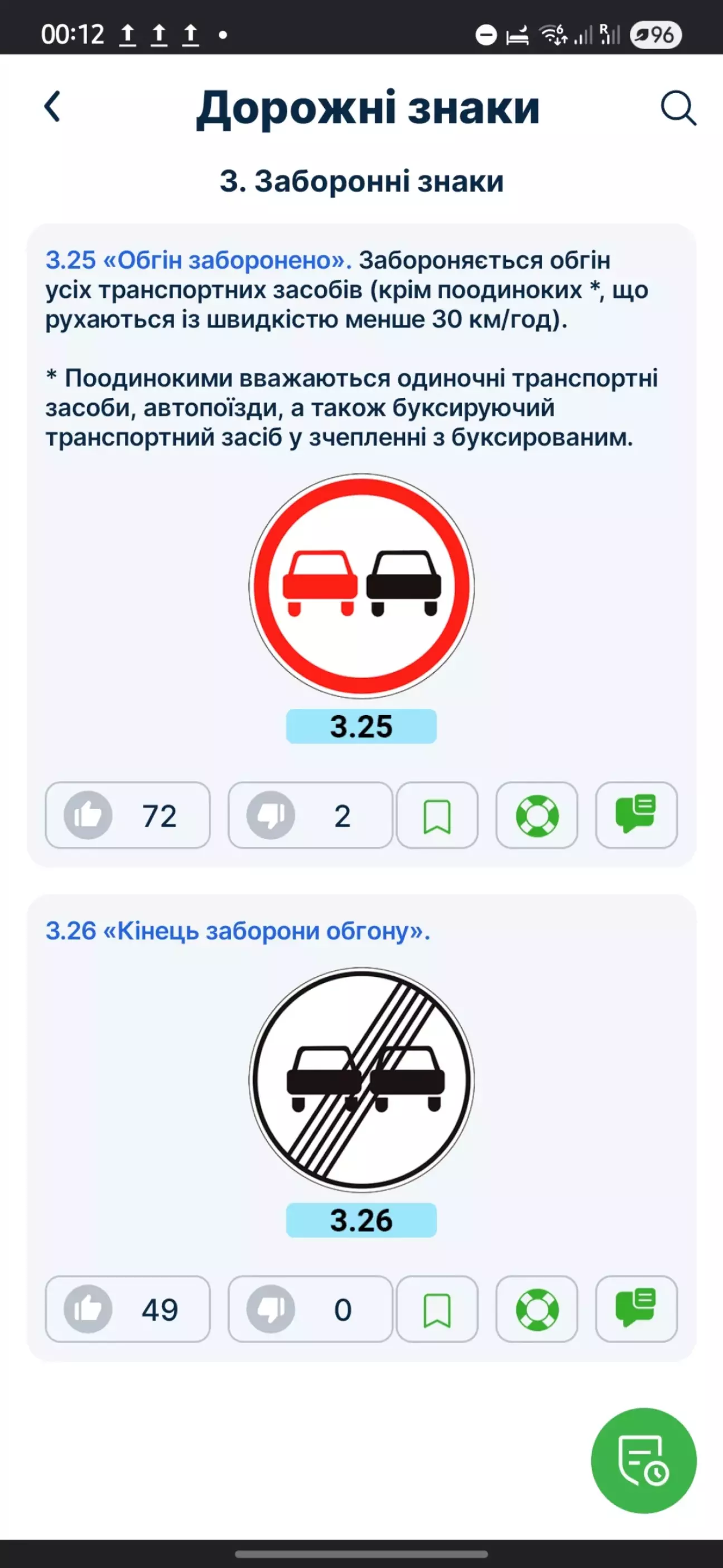This screenshot has width=723, height=1568.
Task: Open the 3.26 «Кінець заборони обгону» link
Action: click(x=238, y=931)
